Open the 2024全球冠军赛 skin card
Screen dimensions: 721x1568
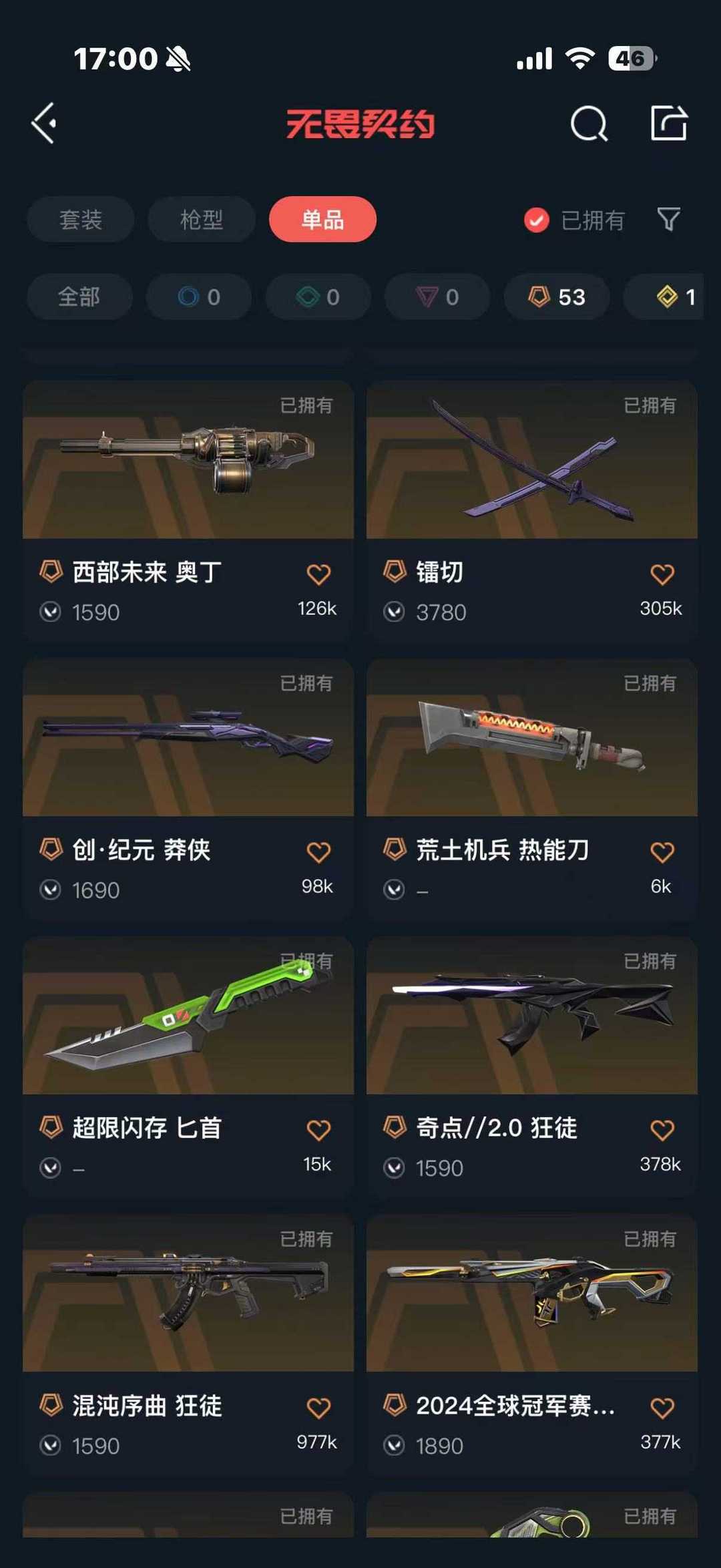[532, 1344]
